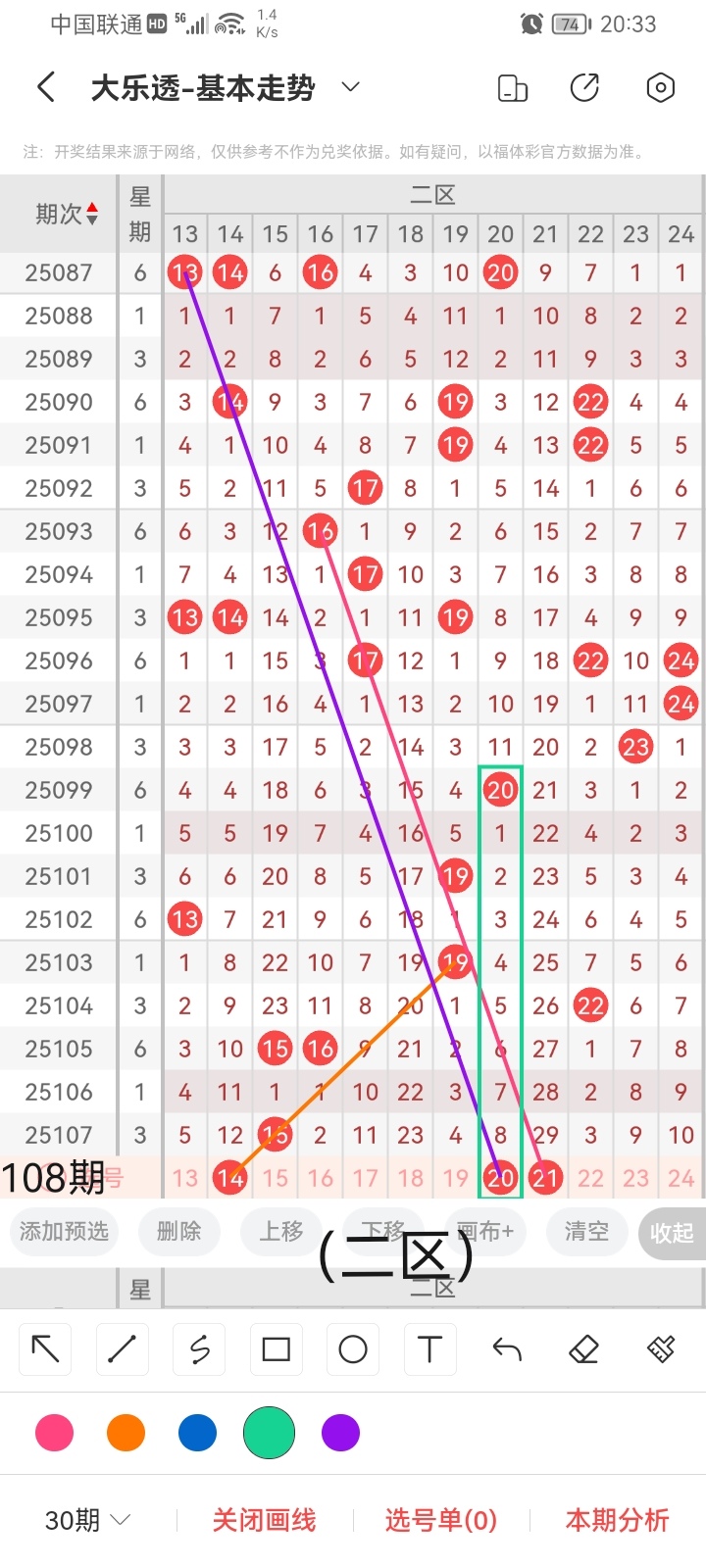Expand the 大乐透-基本走势 title dropdown
The height and width of the screenshot is (1568, 706).
click(x=350, y=88)
